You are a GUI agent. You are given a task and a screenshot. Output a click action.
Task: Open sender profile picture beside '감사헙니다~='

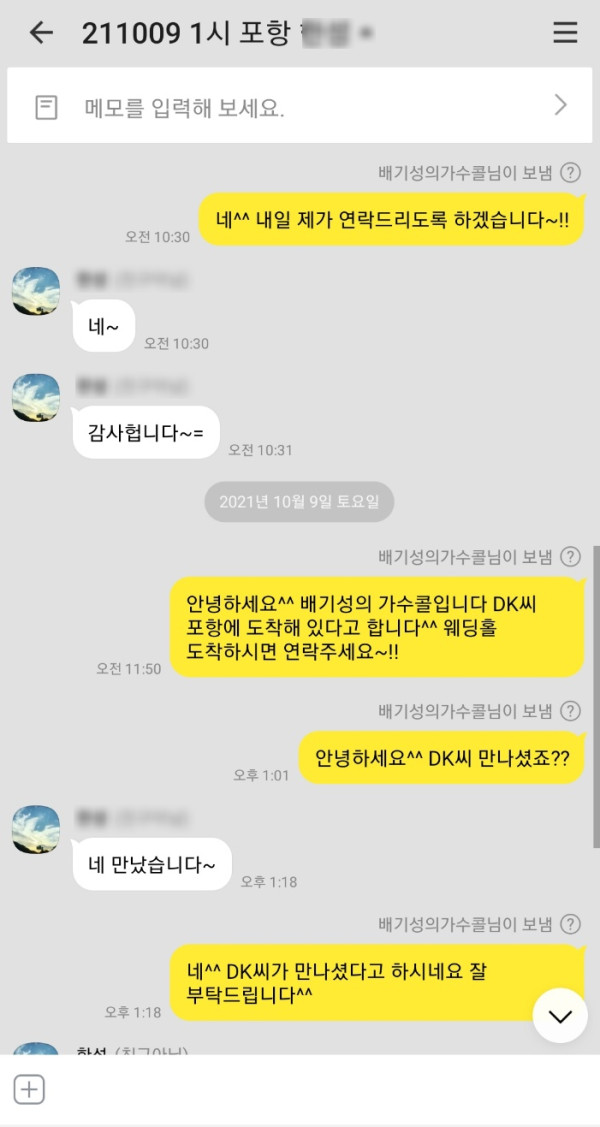coord(36,397)
